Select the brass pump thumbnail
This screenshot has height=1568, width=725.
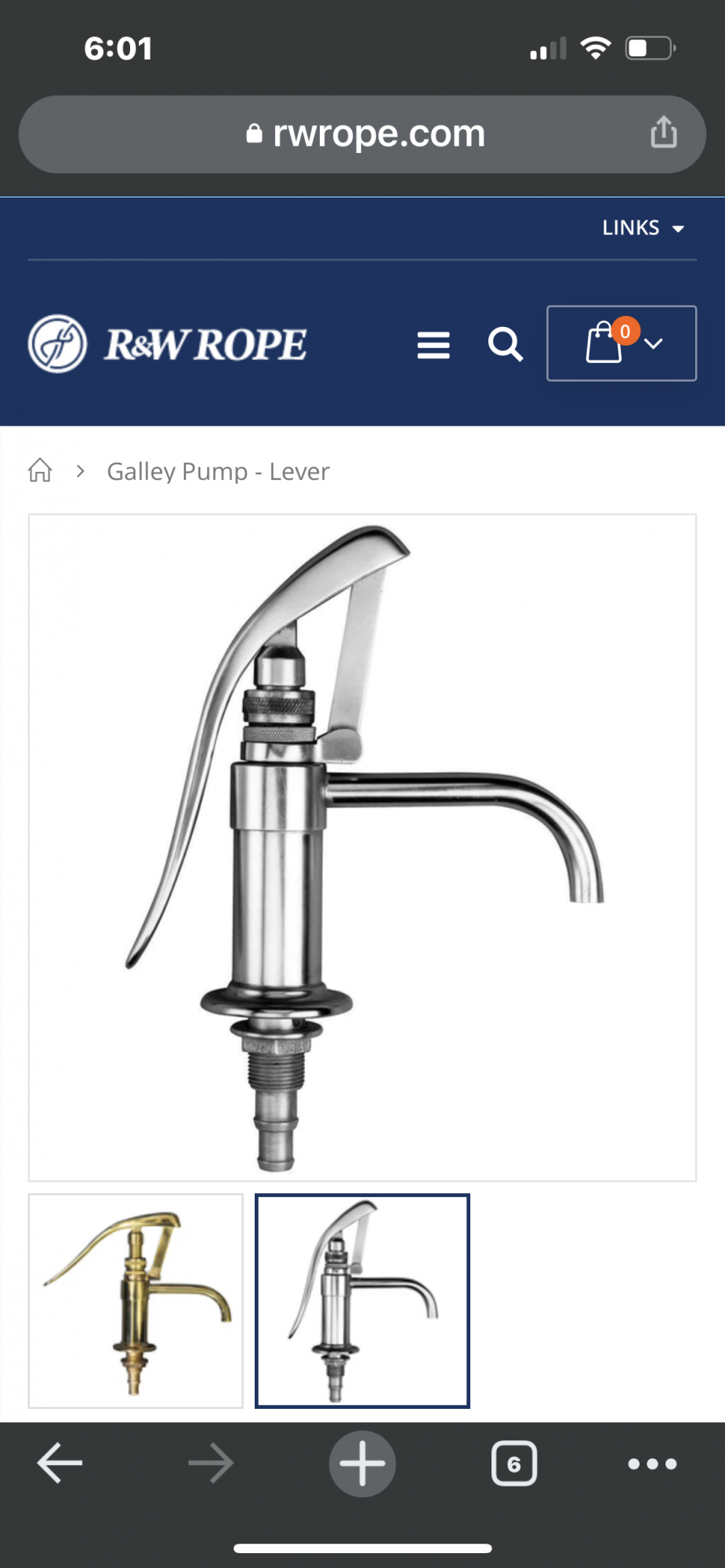(136, 1301)
